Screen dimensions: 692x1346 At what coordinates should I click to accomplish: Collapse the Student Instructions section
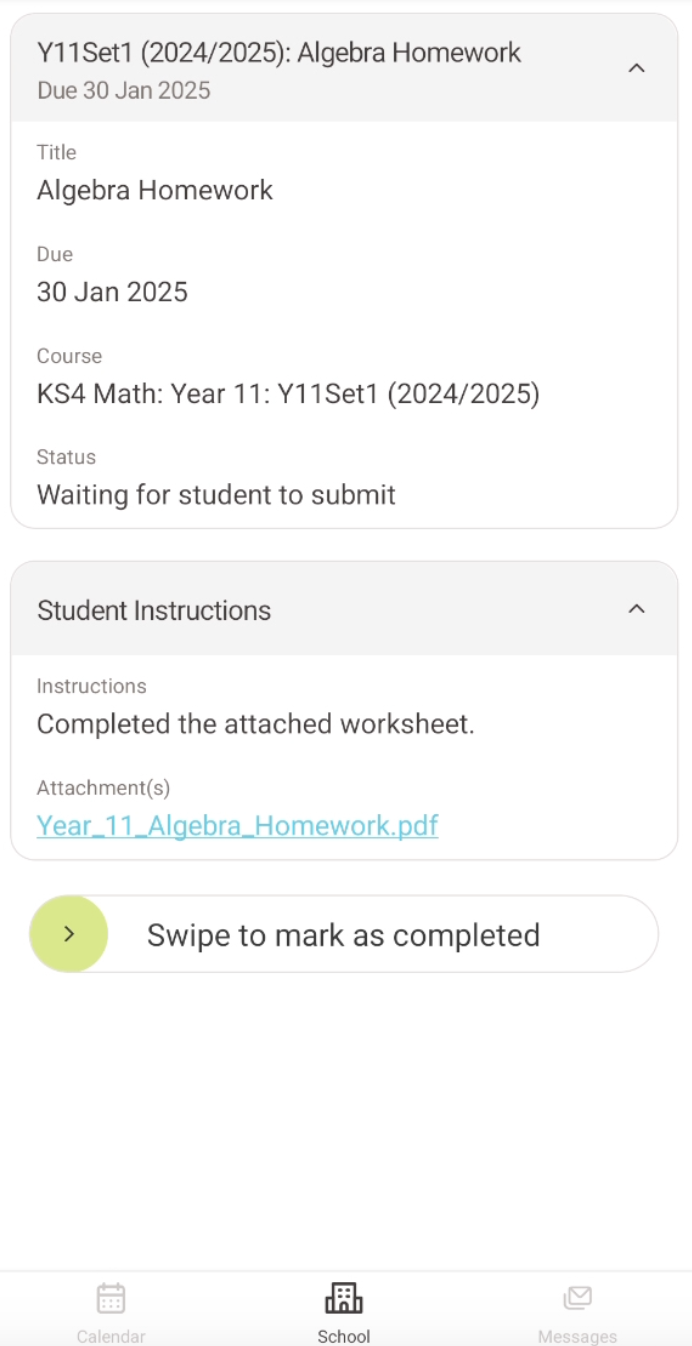636,609
